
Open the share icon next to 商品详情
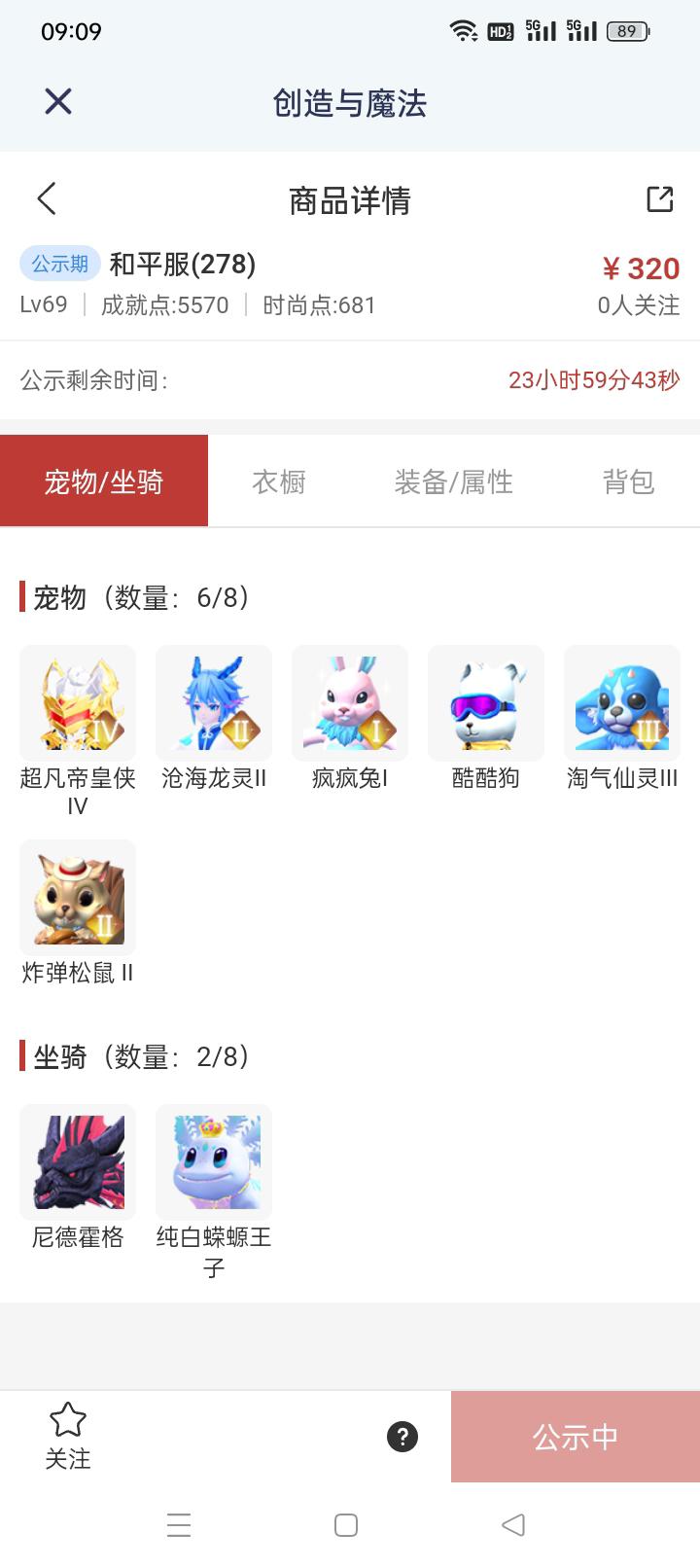click(660, 198)
